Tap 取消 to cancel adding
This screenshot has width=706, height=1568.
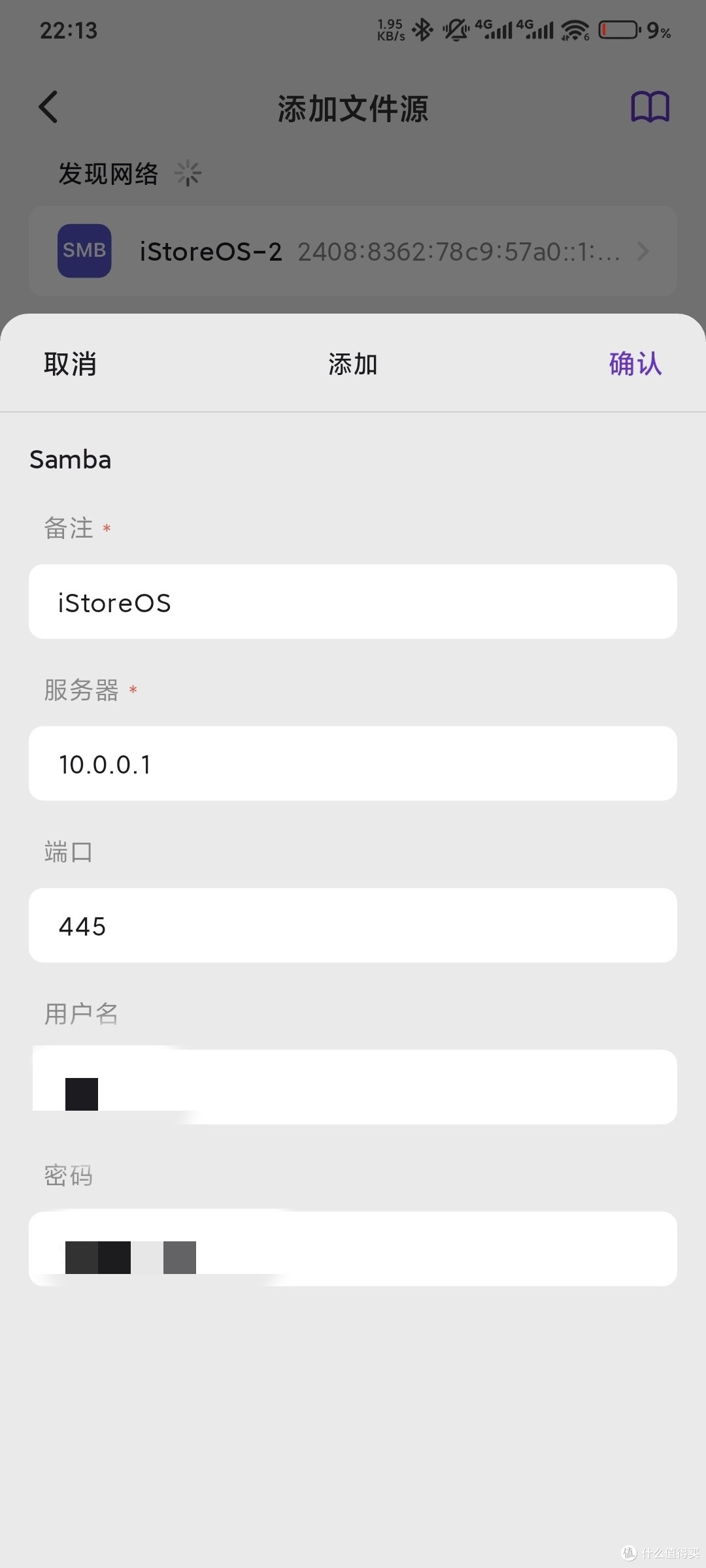point(70,364)
